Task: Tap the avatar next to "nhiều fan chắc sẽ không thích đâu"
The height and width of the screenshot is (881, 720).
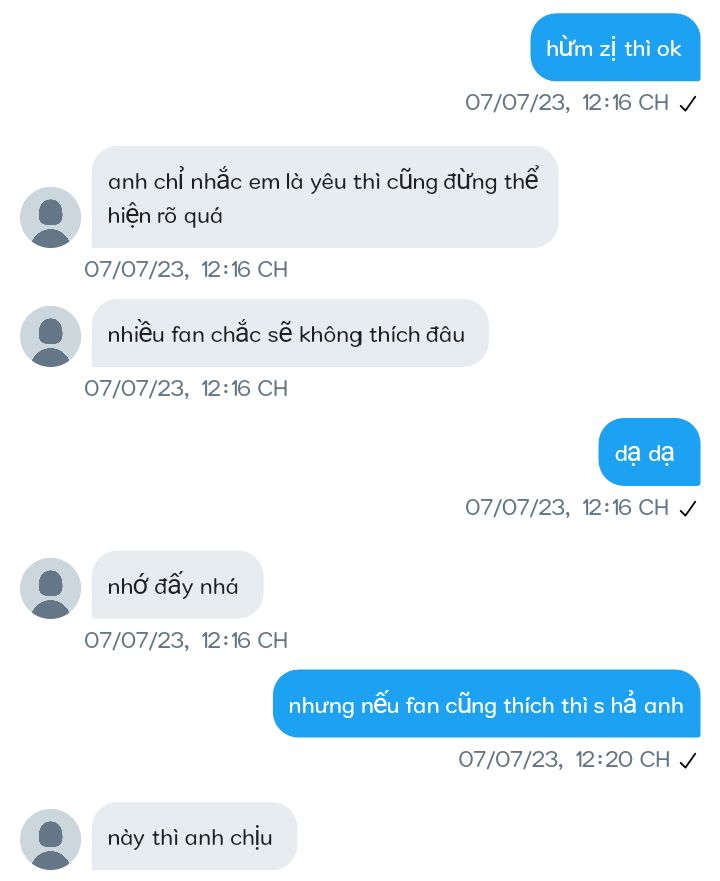Action: tap(51, 337)
